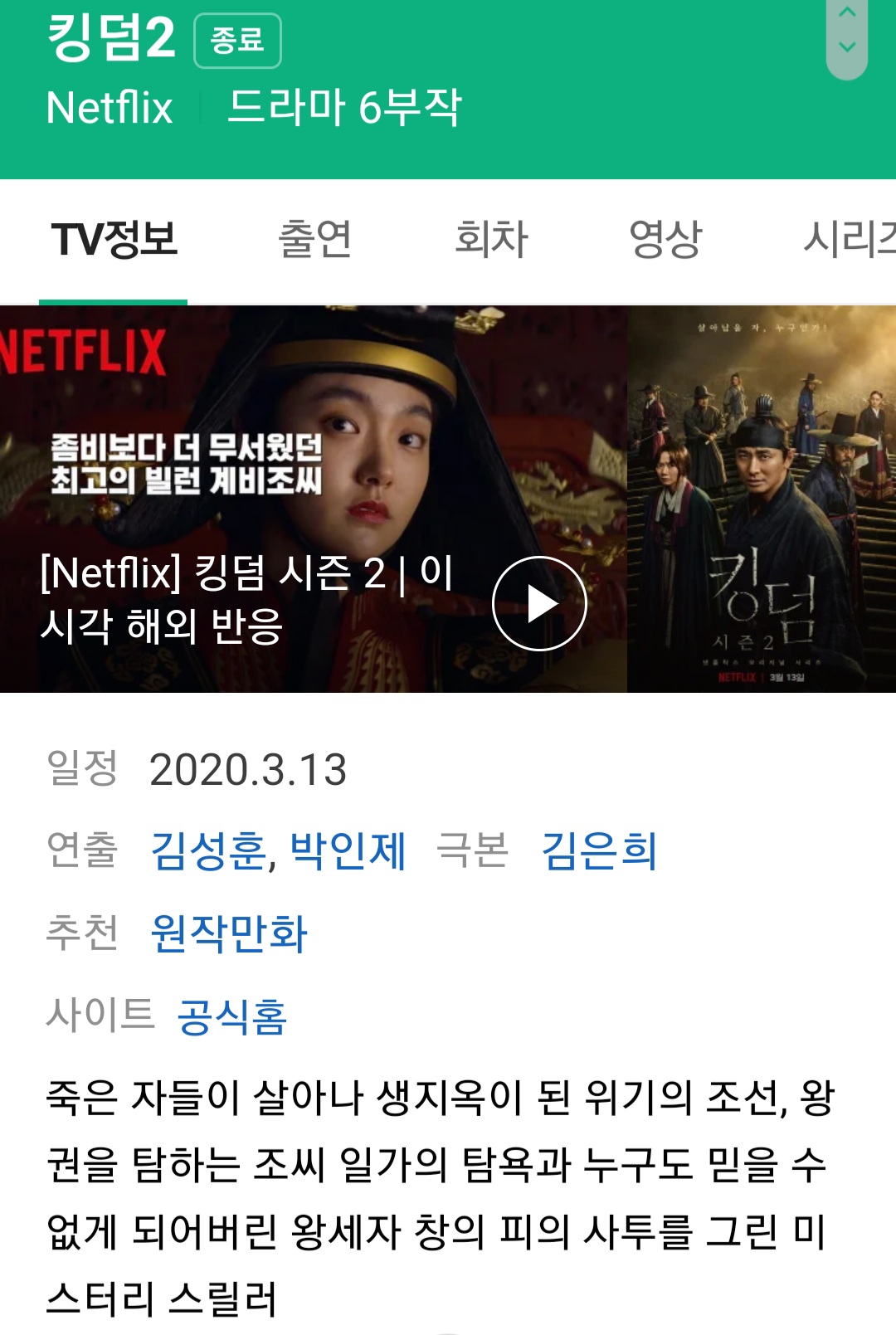This screenshot has width=896, height=1335.
Task: Select the 영상 tab
Action: [665, 240]
